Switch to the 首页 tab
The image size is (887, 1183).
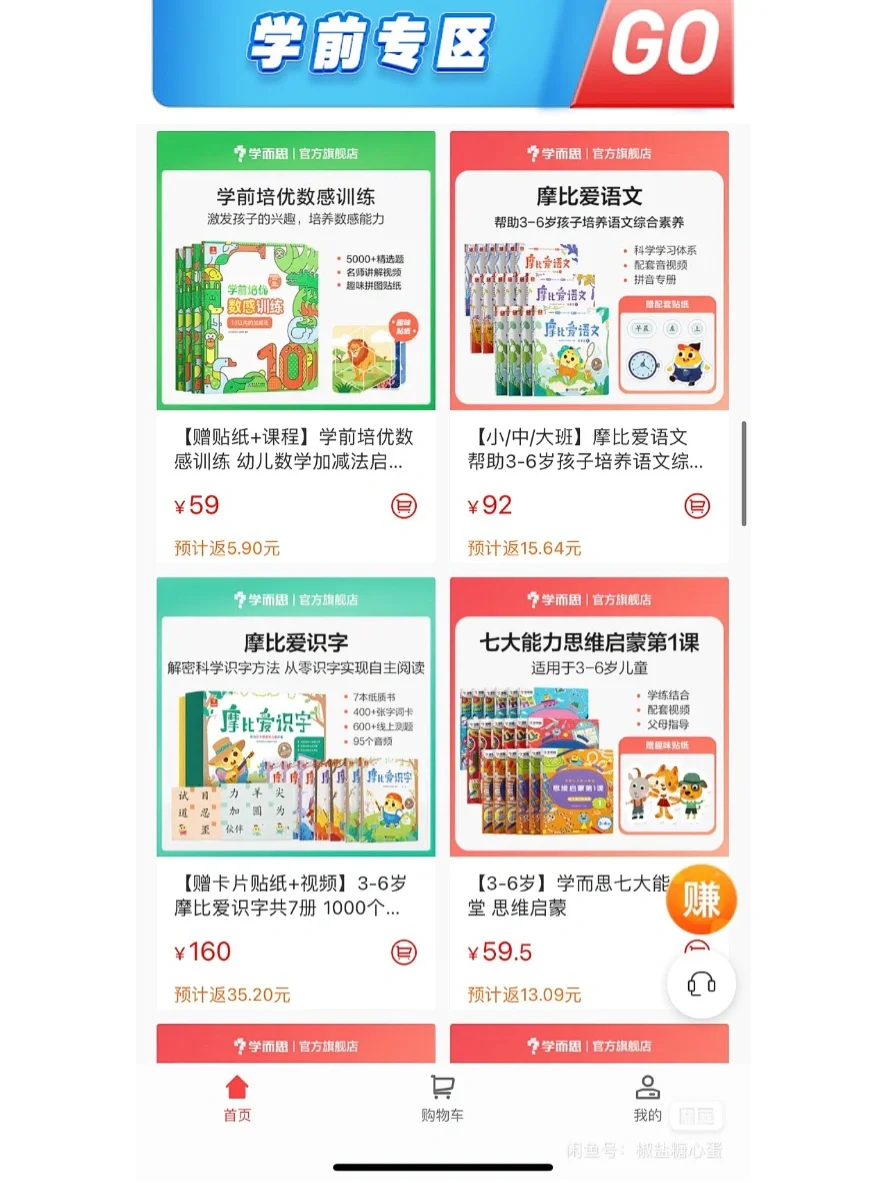[x=237, y=1099]
